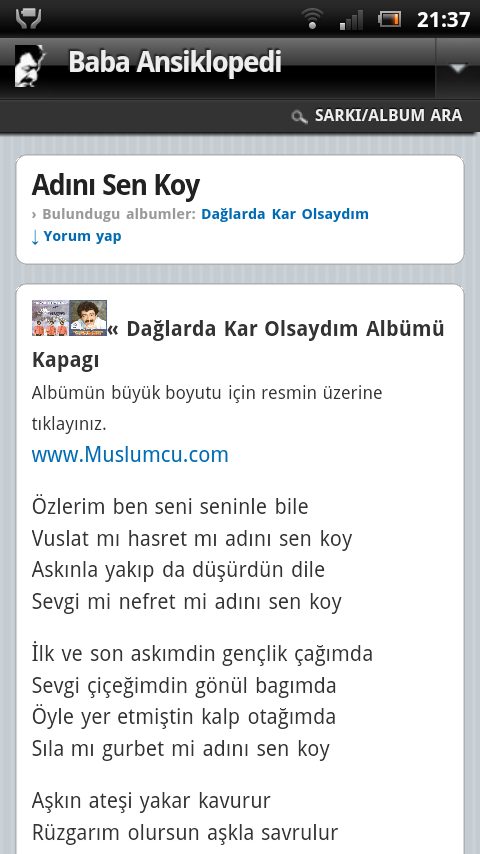This screenshot has height=854, width=480.
Task: Visit the www.Muslumcu.com link
Action: click(x=130, y=454)
